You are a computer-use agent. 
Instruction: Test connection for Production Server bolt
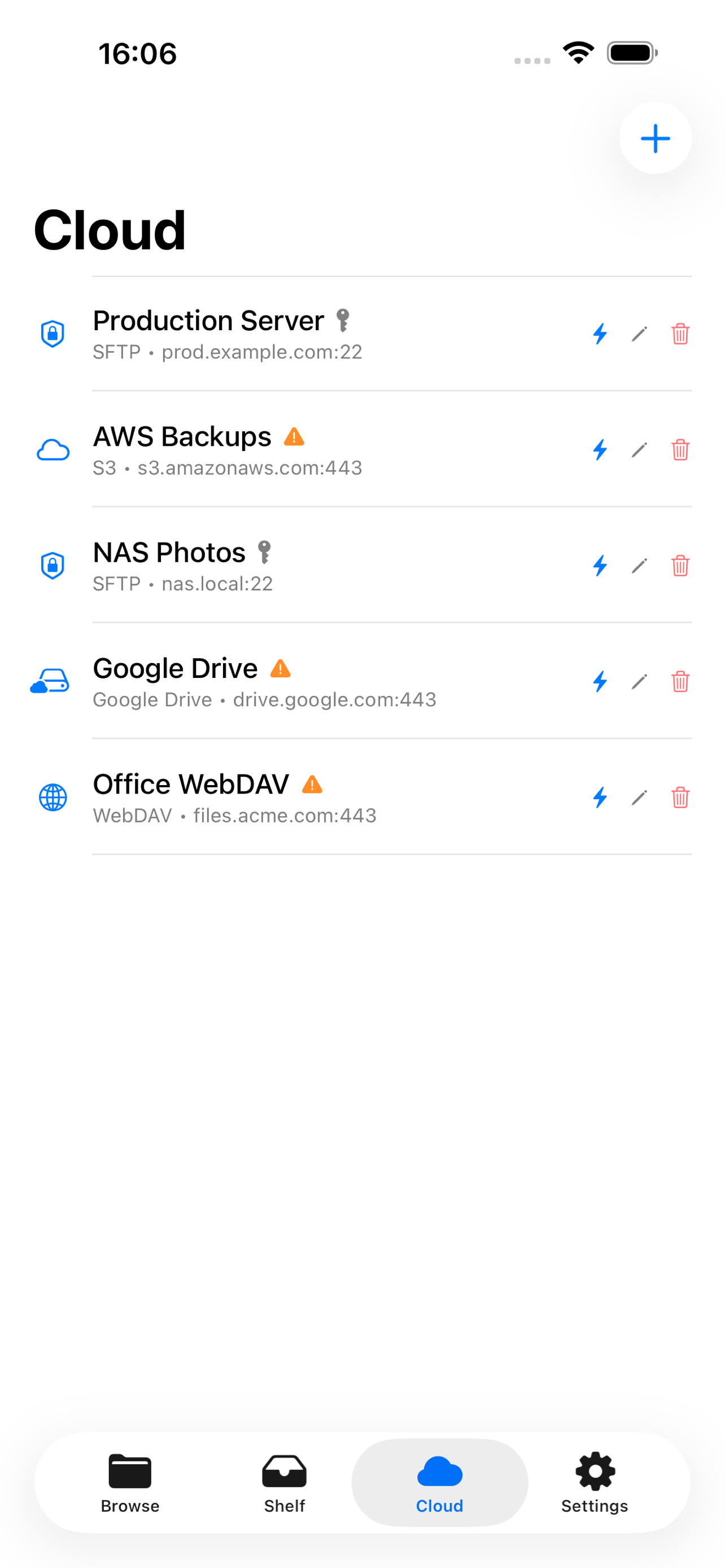click(600, 334)
